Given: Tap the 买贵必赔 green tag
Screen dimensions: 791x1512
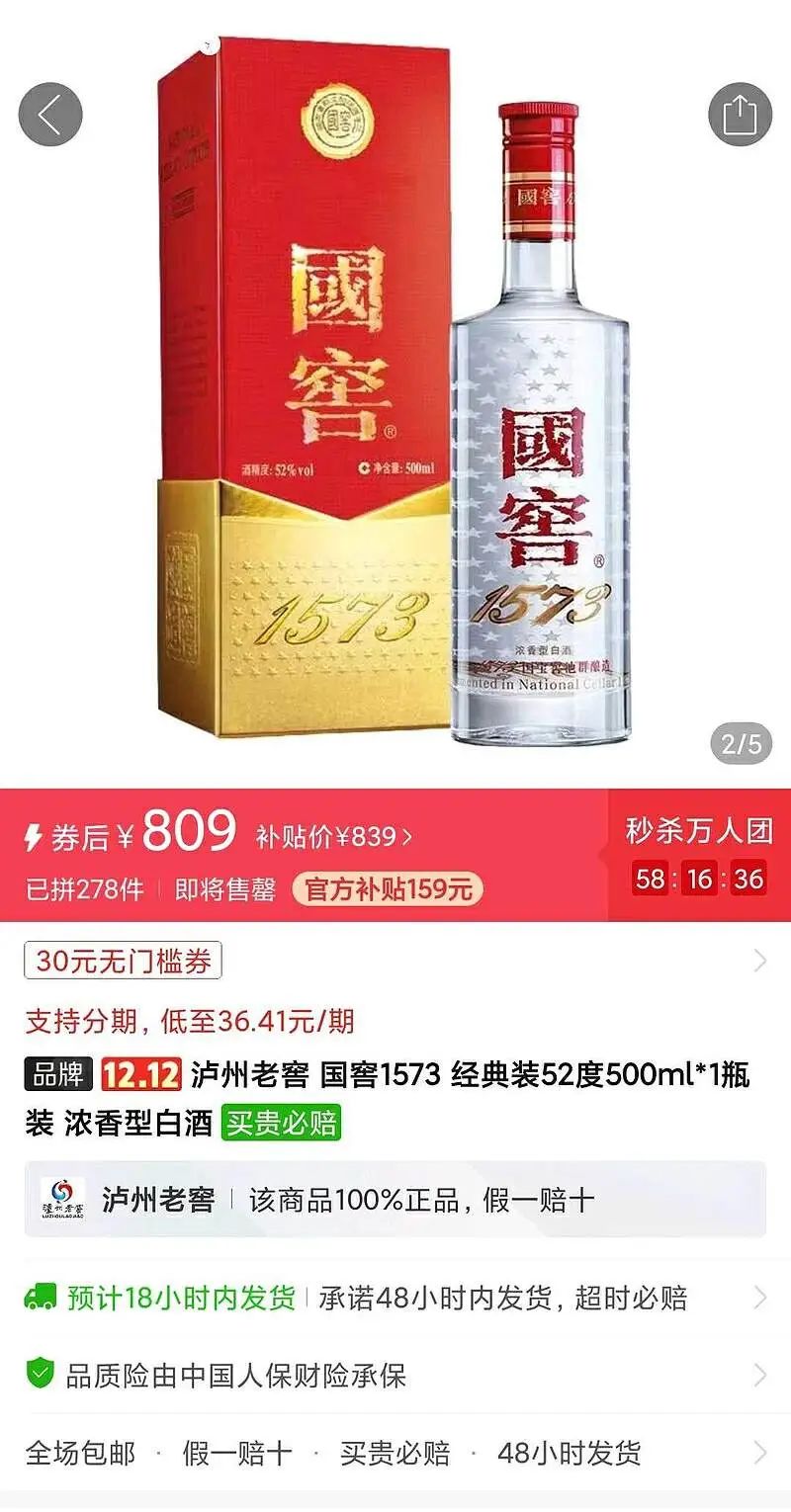Looking at the screenshot, I should coord(281,1124).
